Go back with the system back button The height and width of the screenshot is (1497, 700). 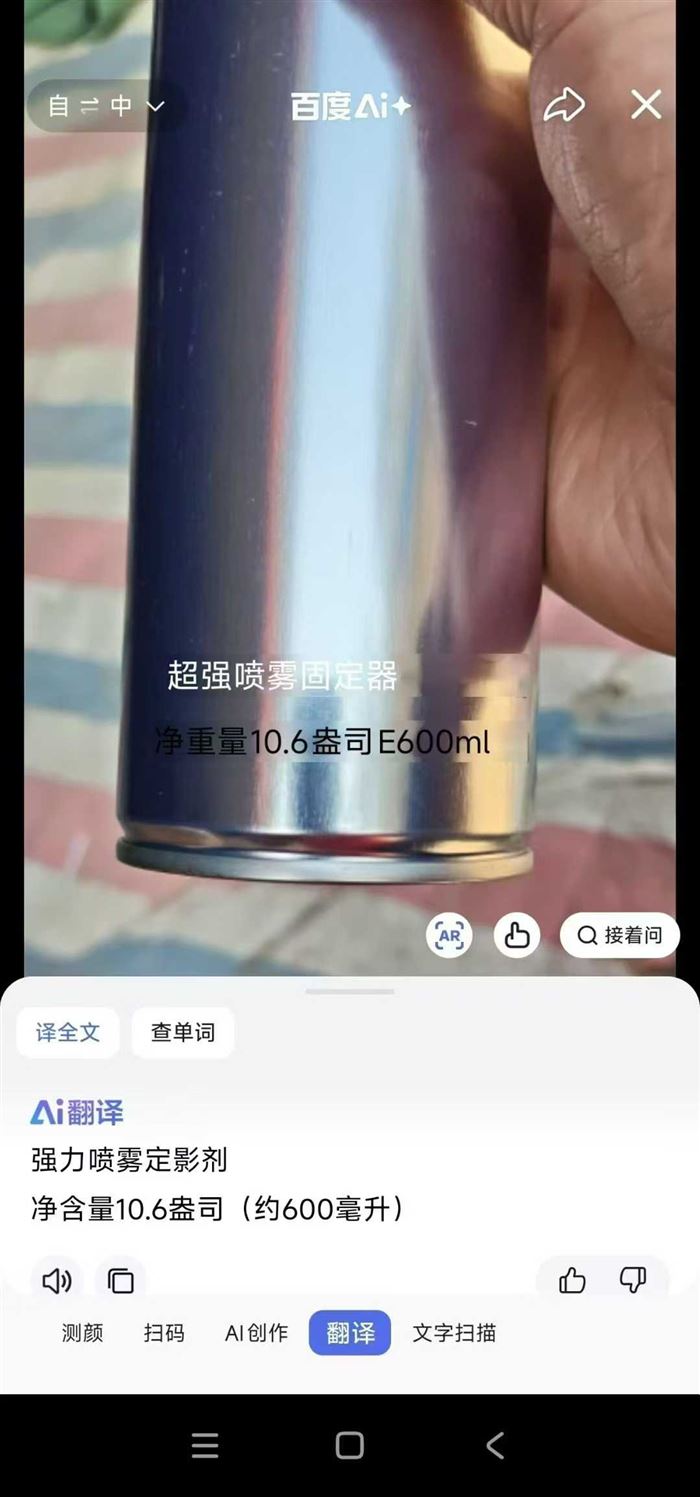coord(495,1445)
